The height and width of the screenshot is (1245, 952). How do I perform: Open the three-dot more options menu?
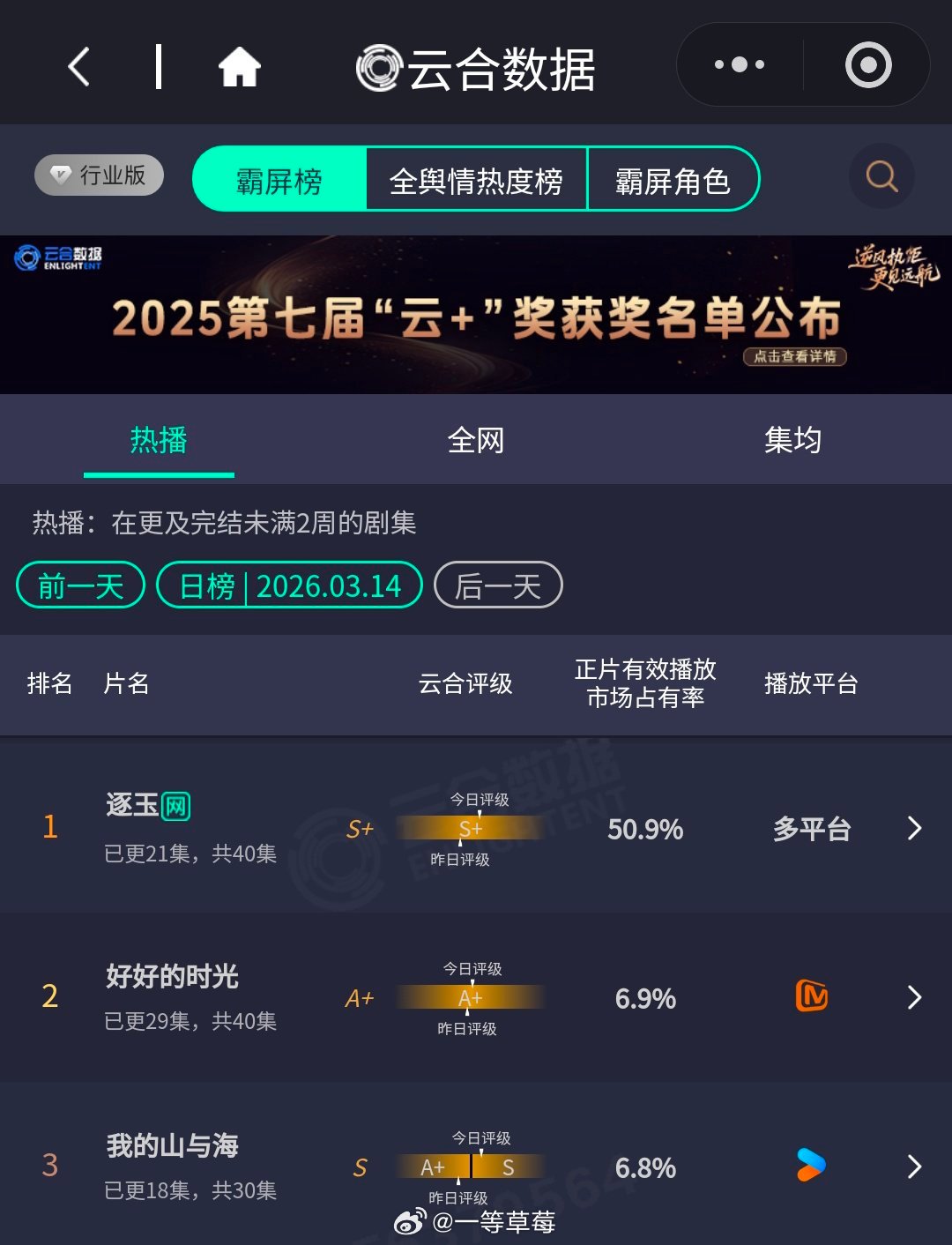737,63
